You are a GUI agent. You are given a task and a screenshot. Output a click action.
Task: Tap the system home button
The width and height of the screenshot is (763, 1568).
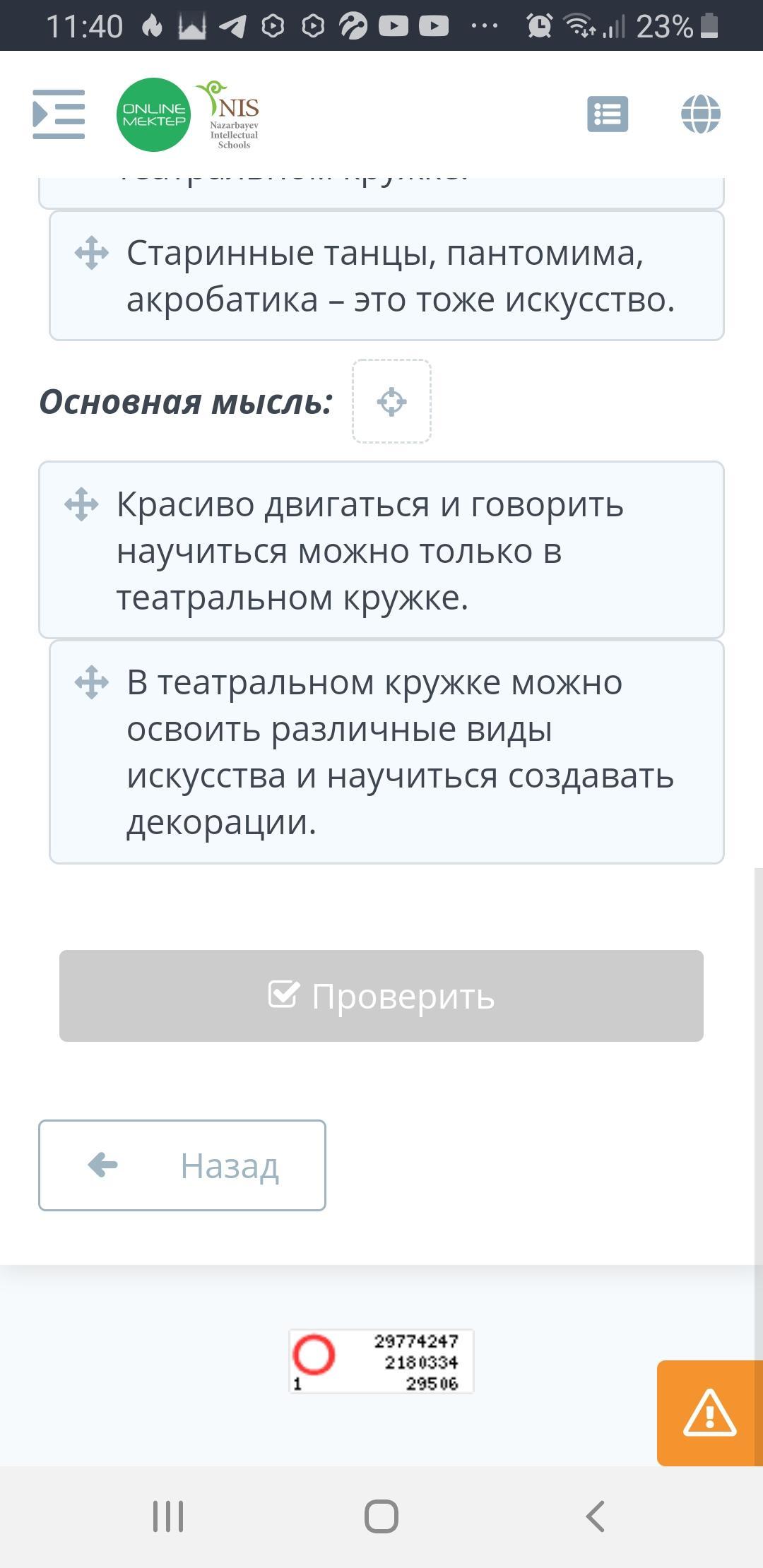(x=381, y=1516)
